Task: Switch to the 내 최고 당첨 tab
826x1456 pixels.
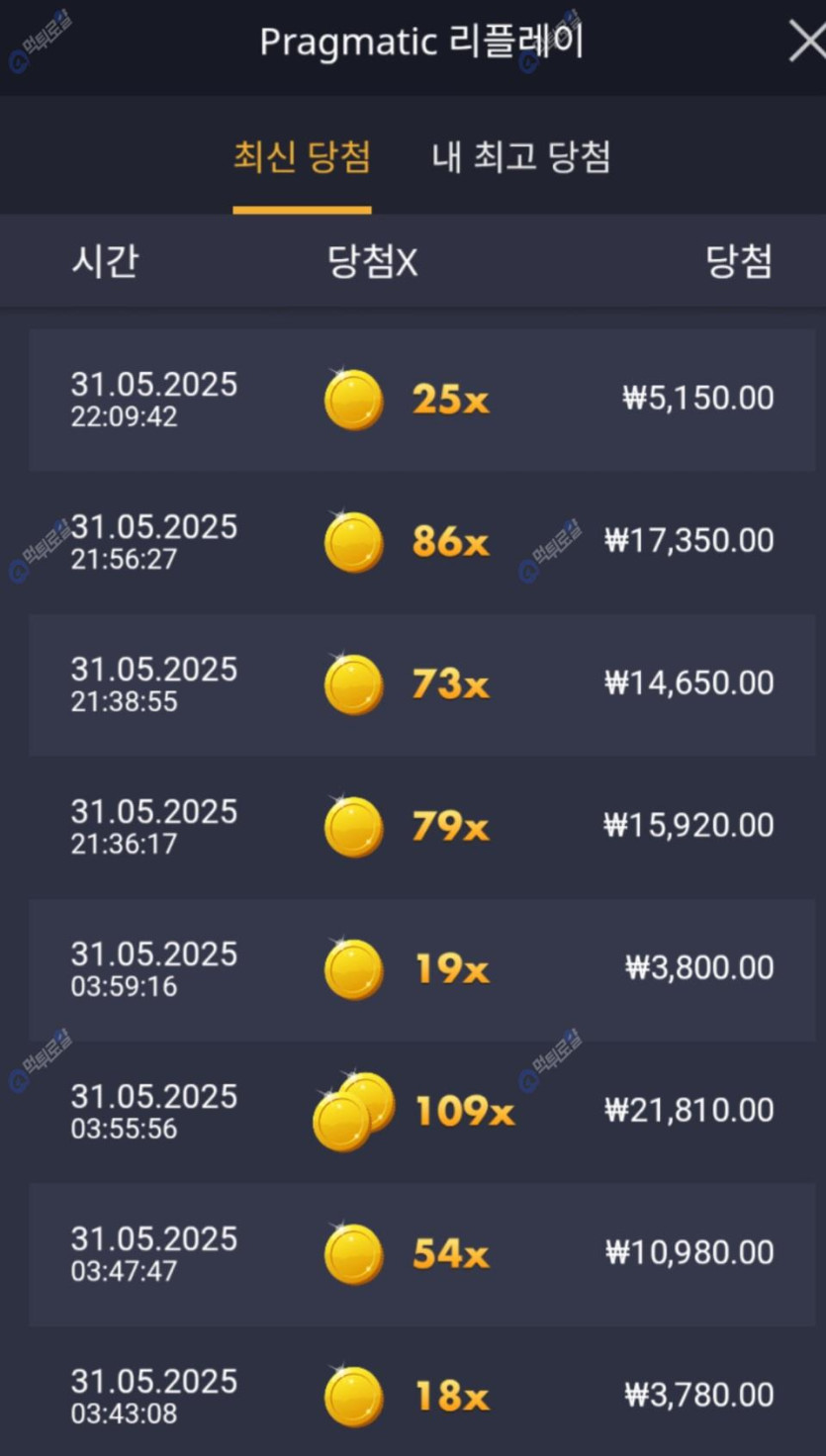Action: 520,157
